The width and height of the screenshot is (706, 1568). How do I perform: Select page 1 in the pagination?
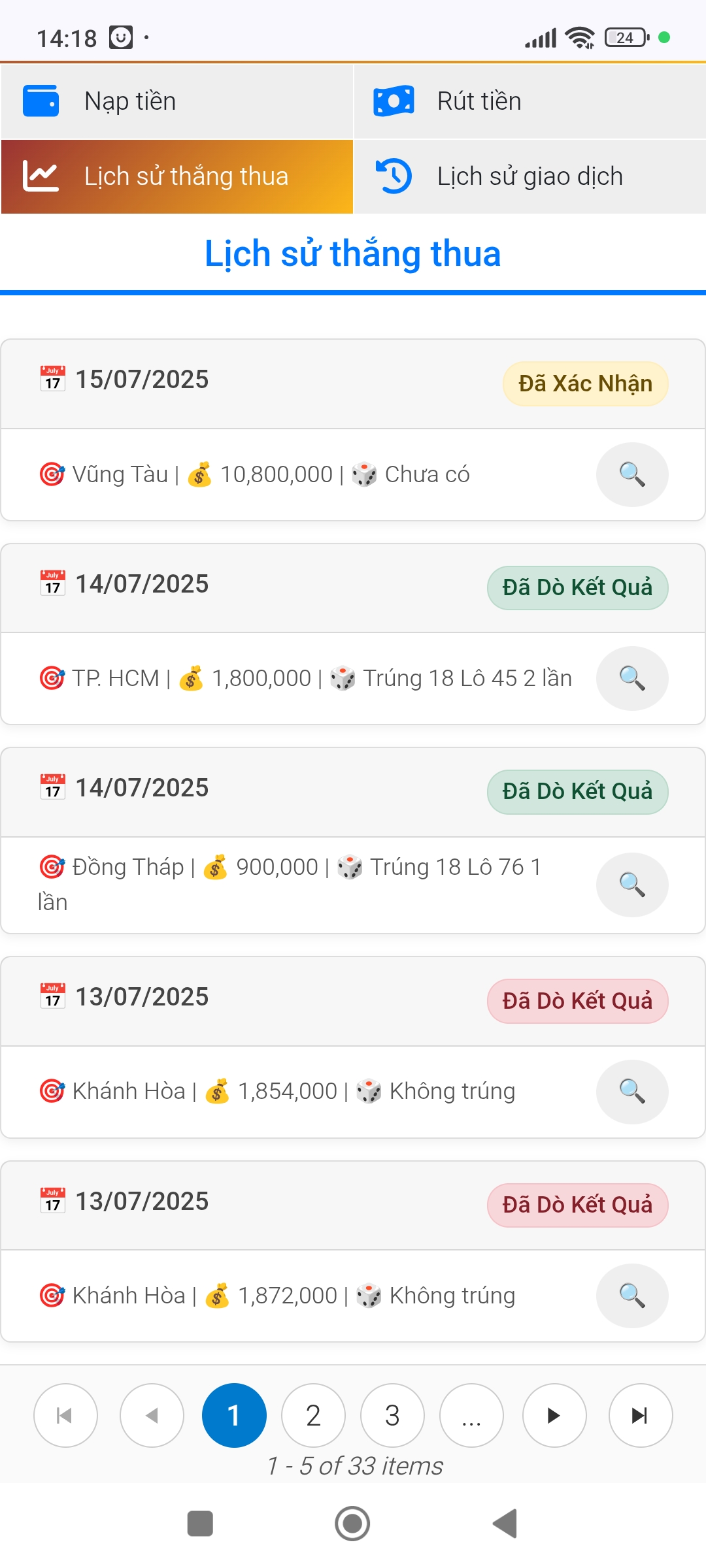click(x=234, y=1415)
